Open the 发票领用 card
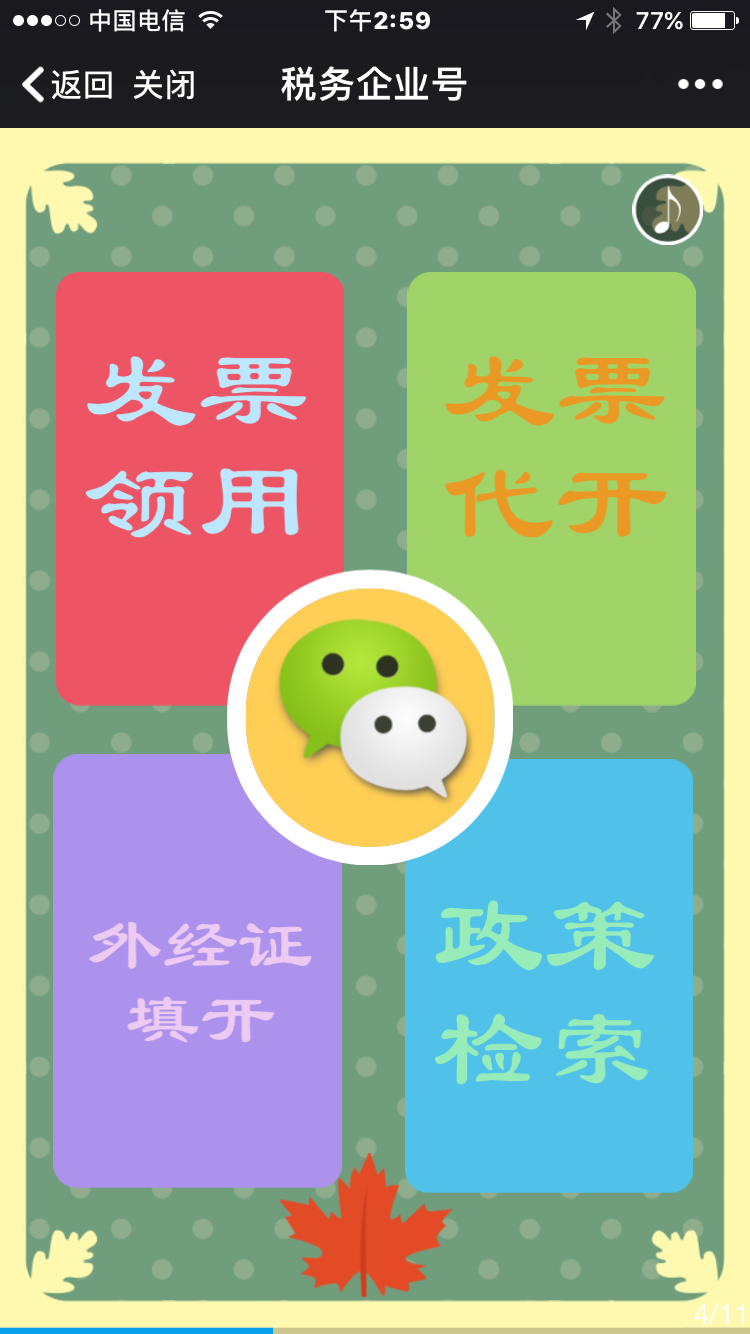 (x=198, y=450)
